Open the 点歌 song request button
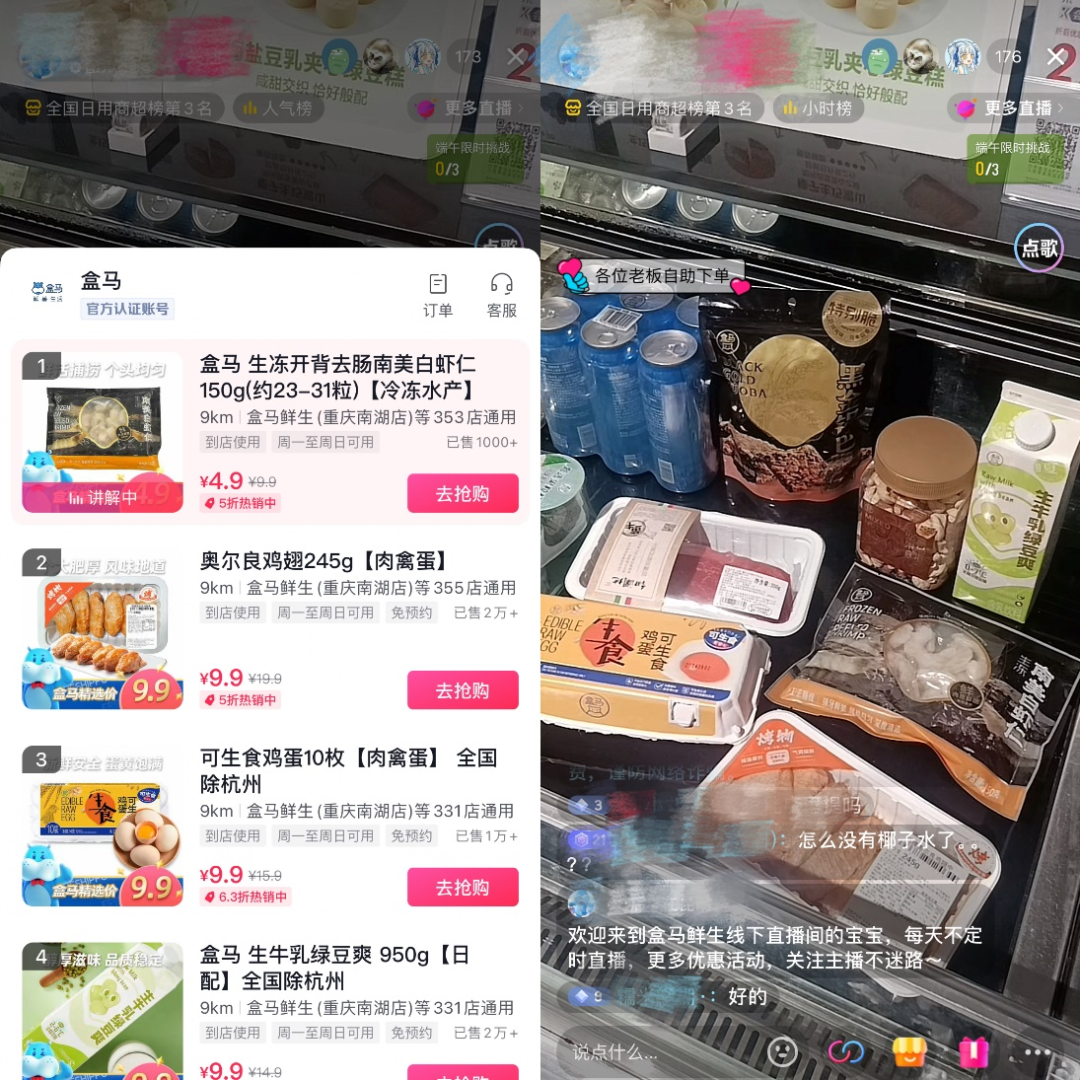 coord(1038,247)
